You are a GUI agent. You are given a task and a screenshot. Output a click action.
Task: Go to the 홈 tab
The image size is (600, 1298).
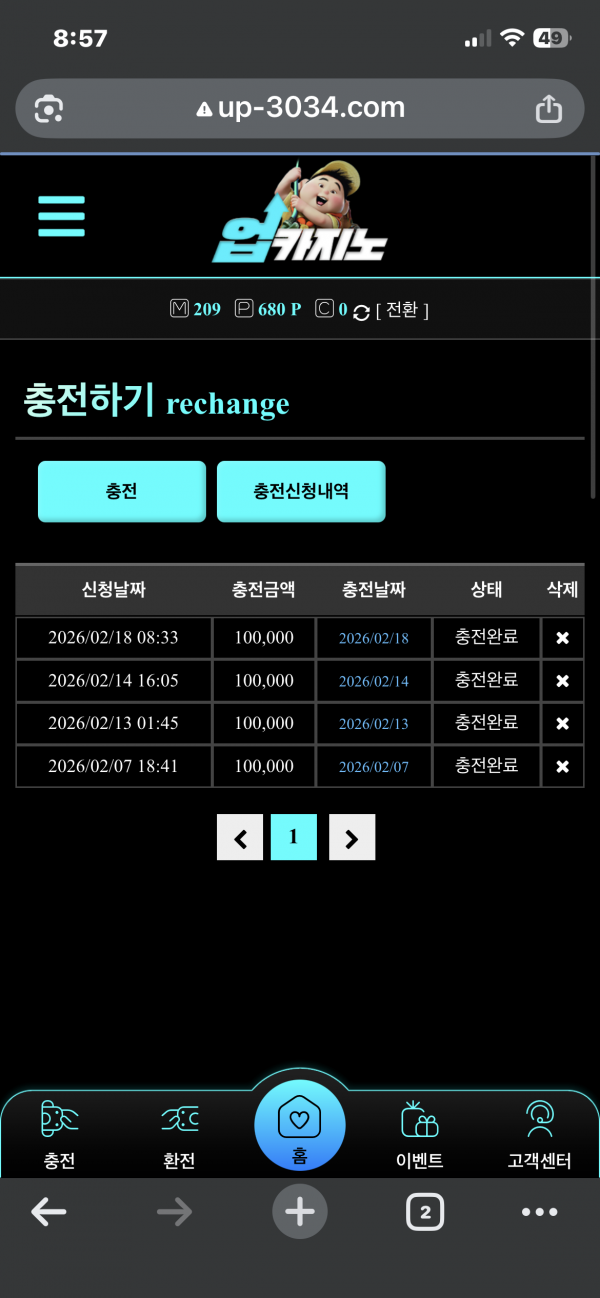point(299,1128)
